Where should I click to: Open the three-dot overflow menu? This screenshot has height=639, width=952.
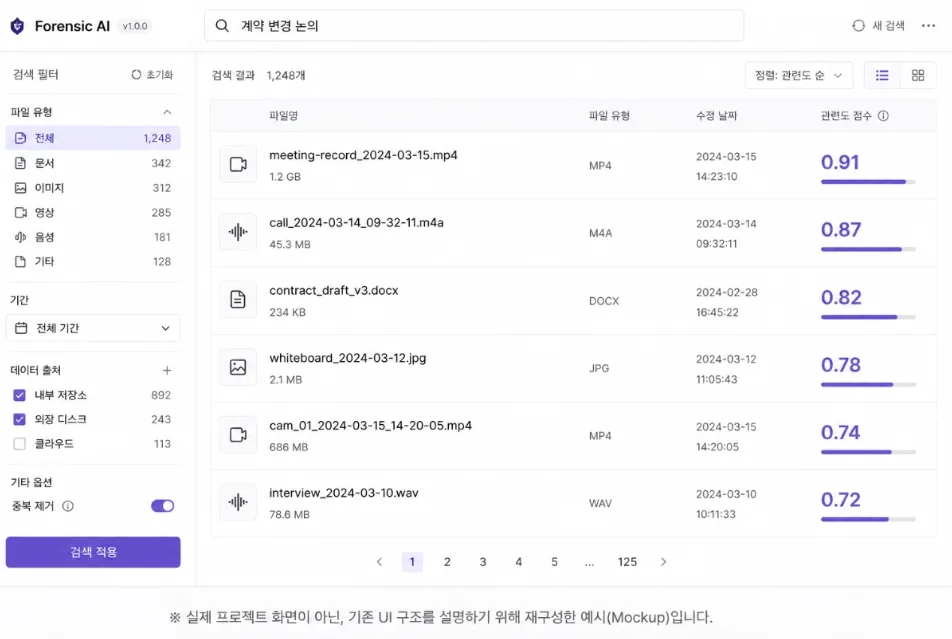[x=928, y=26]
